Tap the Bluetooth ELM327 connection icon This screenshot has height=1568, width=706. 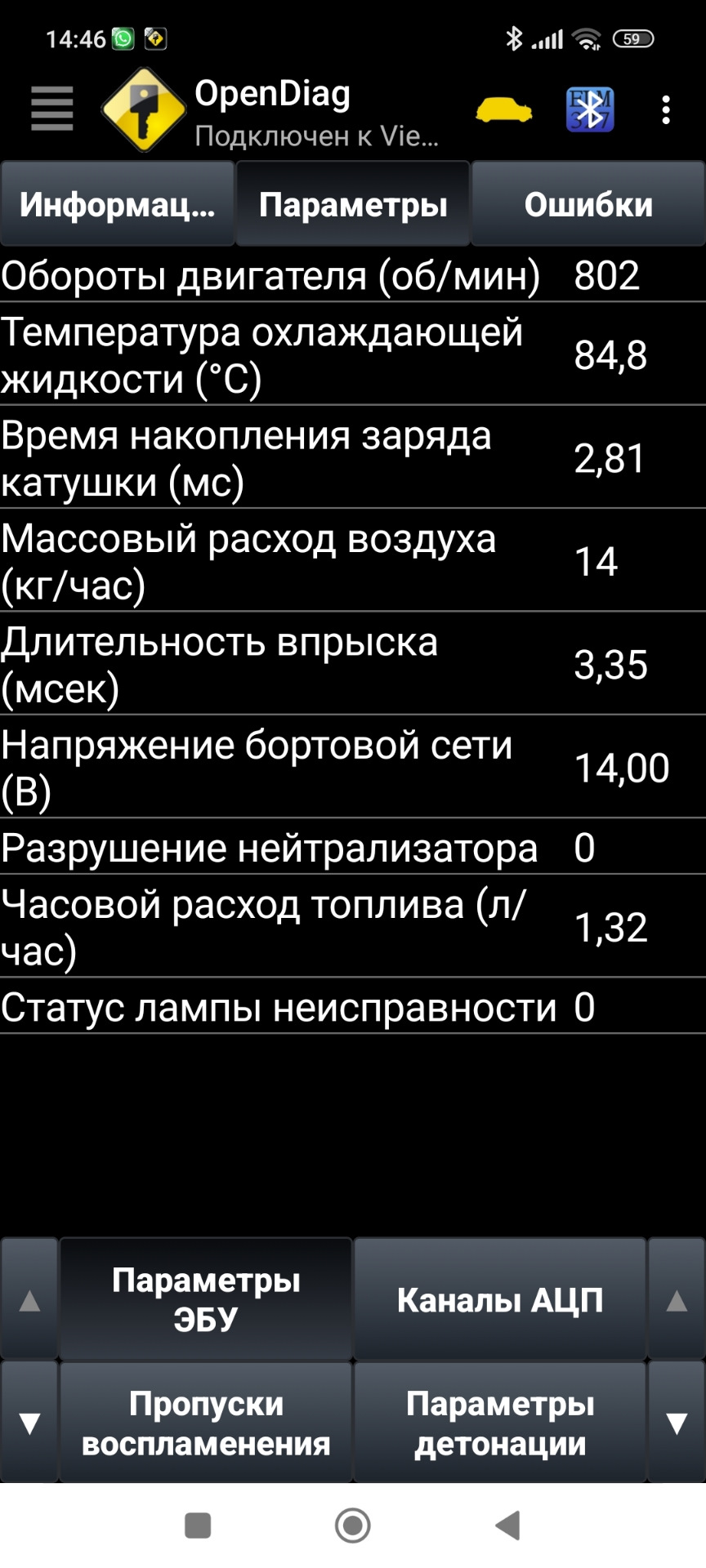point(589,109)
